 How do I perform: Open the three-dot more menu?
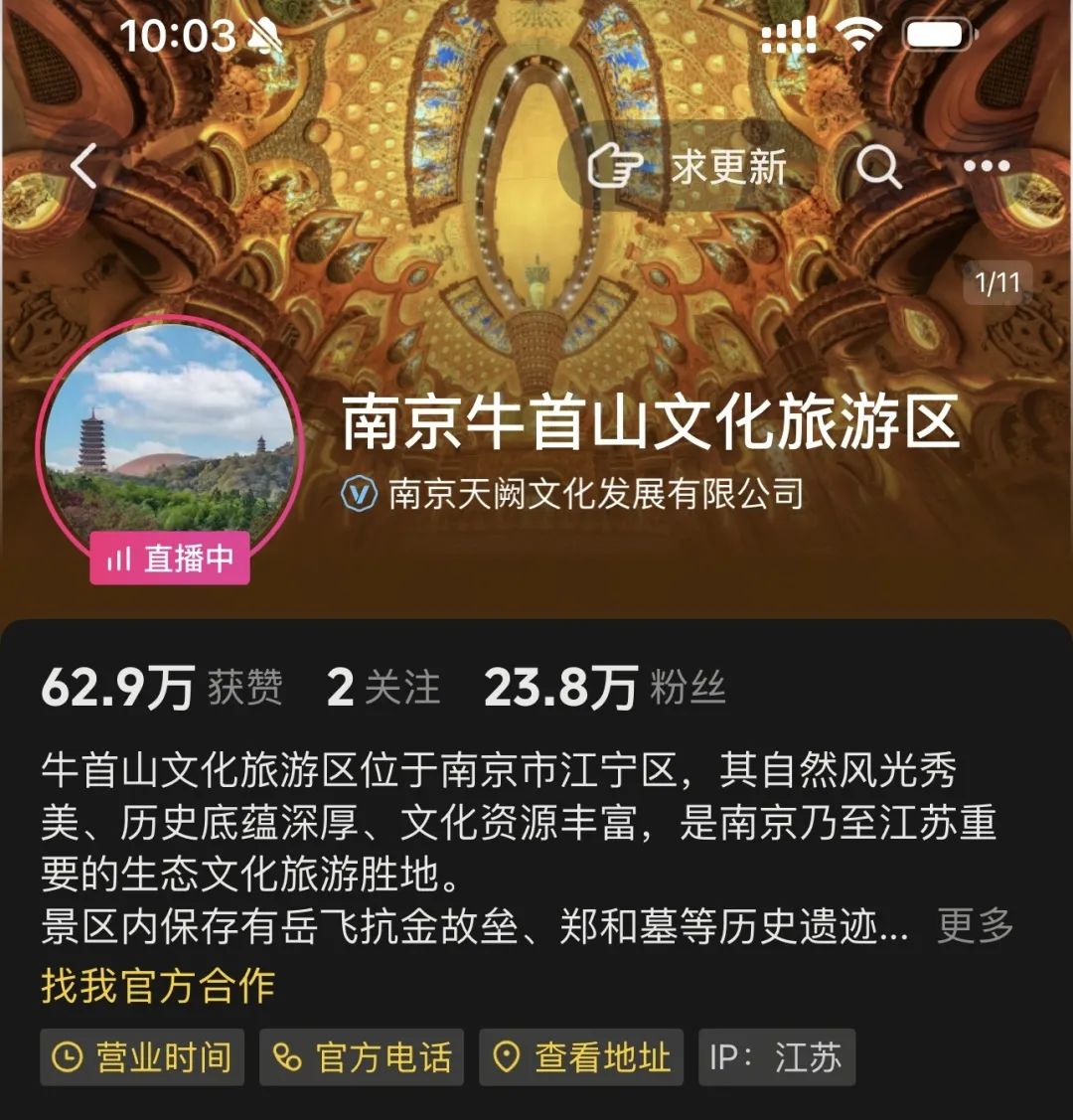tap(986, 167)
